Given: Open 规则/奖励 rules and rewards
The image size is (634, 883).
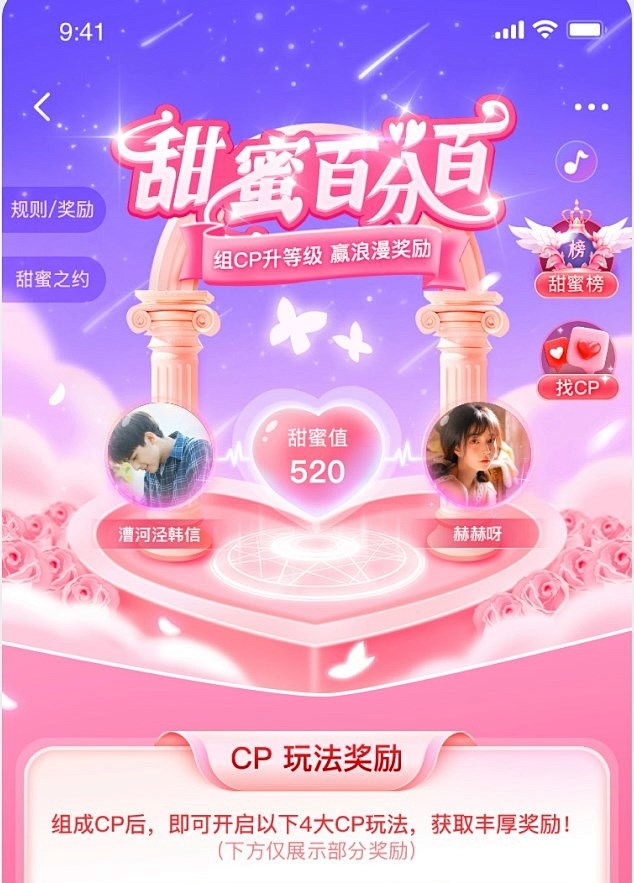Looking at the screenshot, I should 52,209.
